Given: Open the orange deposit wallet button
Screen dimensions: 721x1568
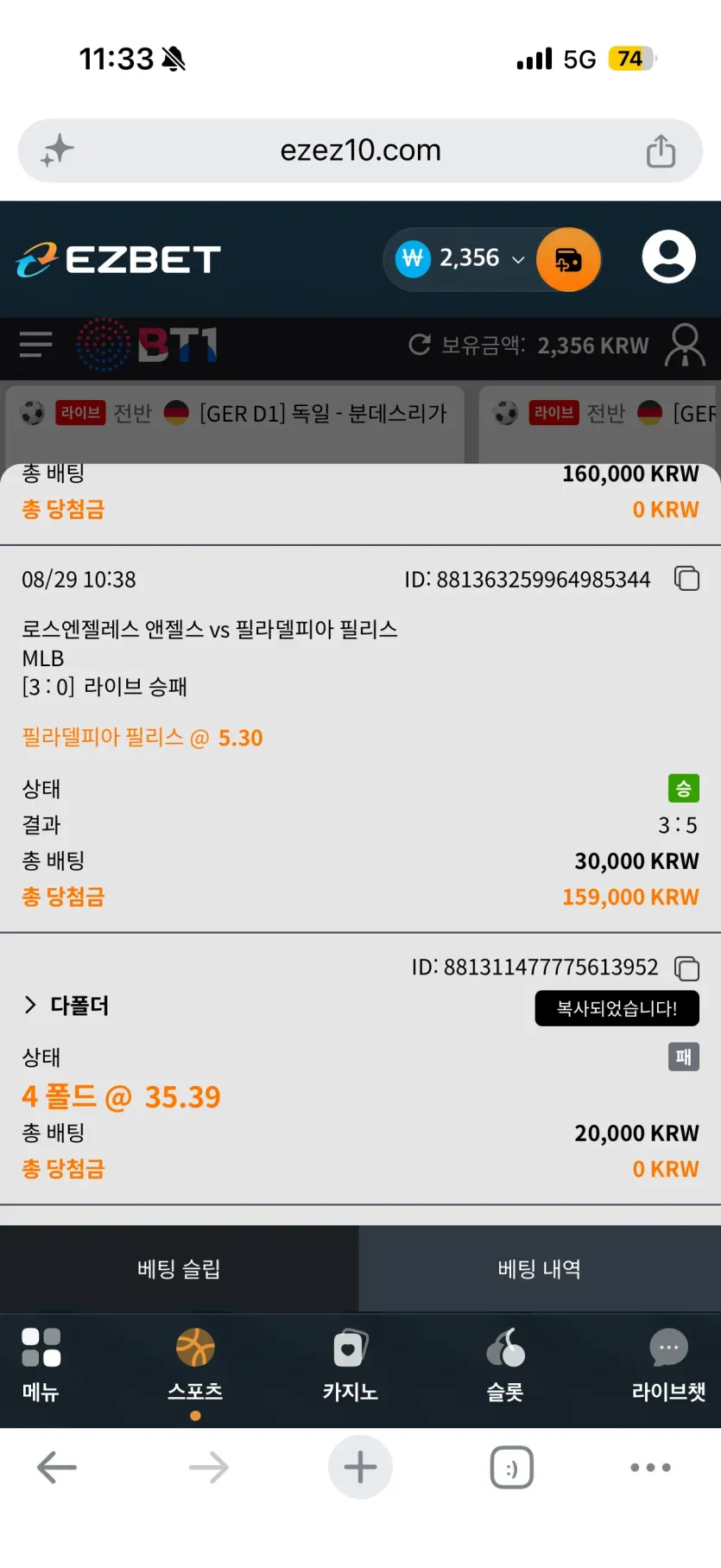Looking at the screenshot, I should point(568,259).
